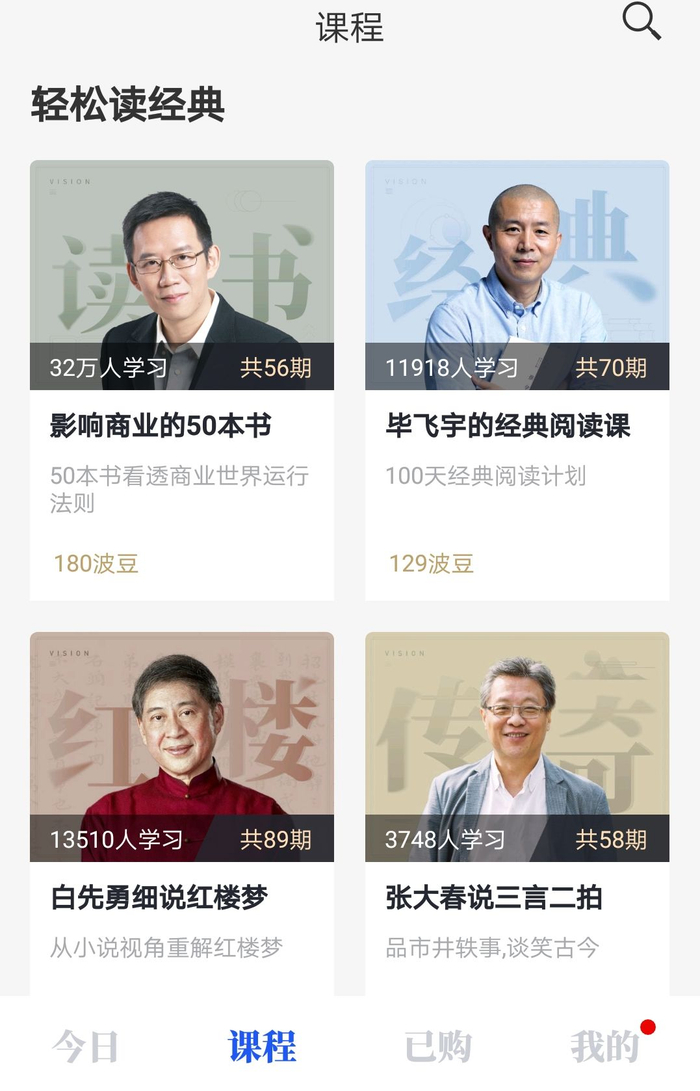Viewport: 700px width, 1091px height.
Task: Switch to the 今日 tab
Action: [86, 1046]
